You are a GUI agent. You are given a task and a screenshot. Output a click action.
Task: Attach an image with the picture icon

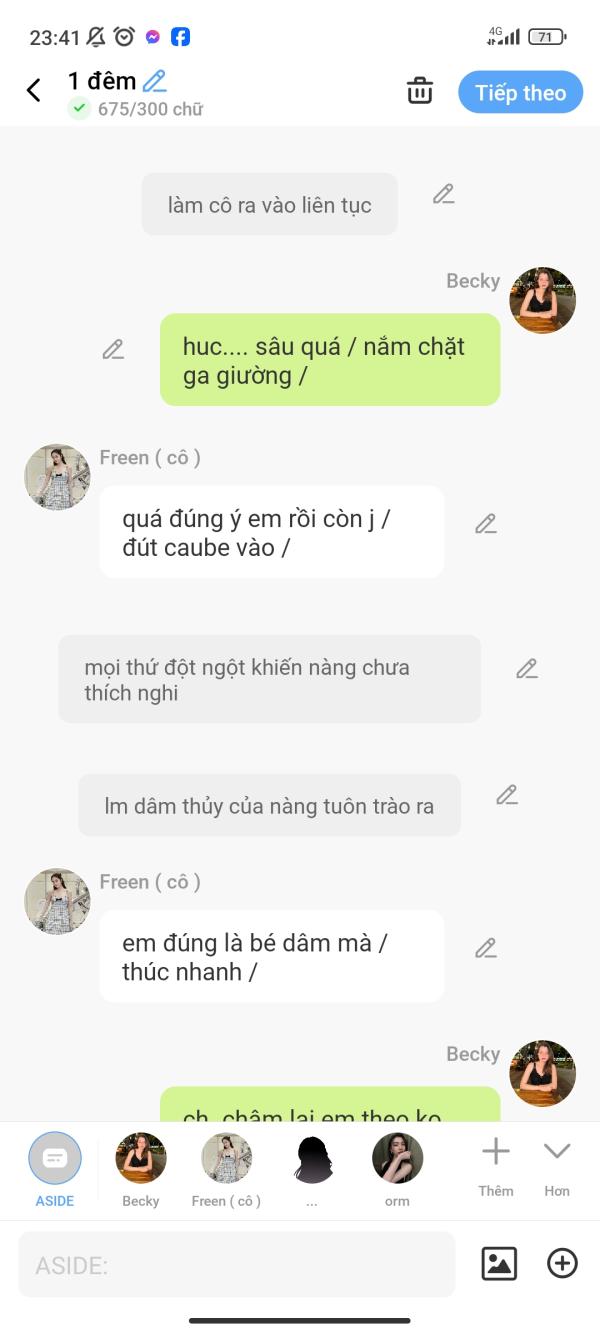499,1264
